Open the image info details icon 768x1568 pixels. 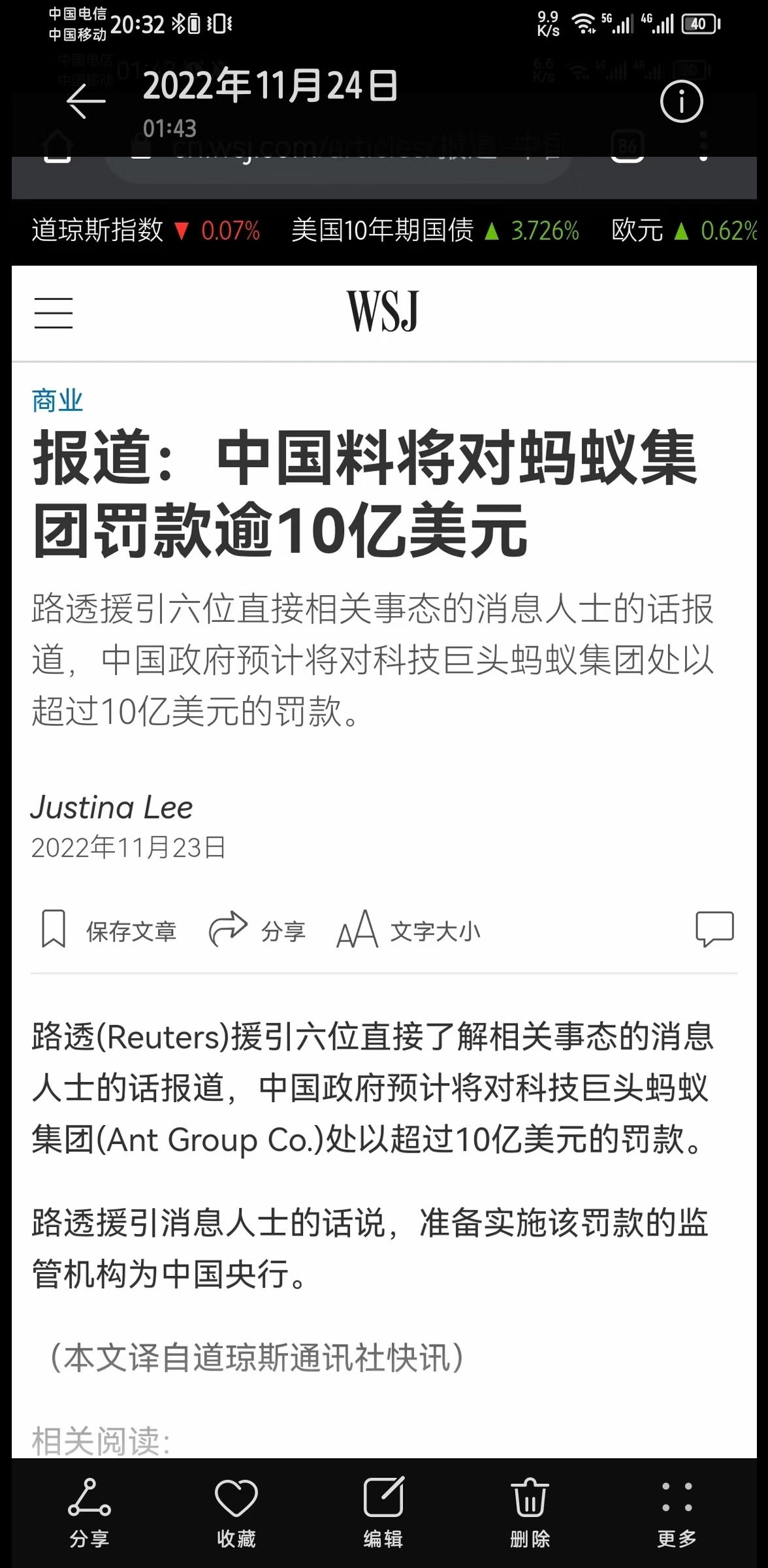tap(681, 101)
